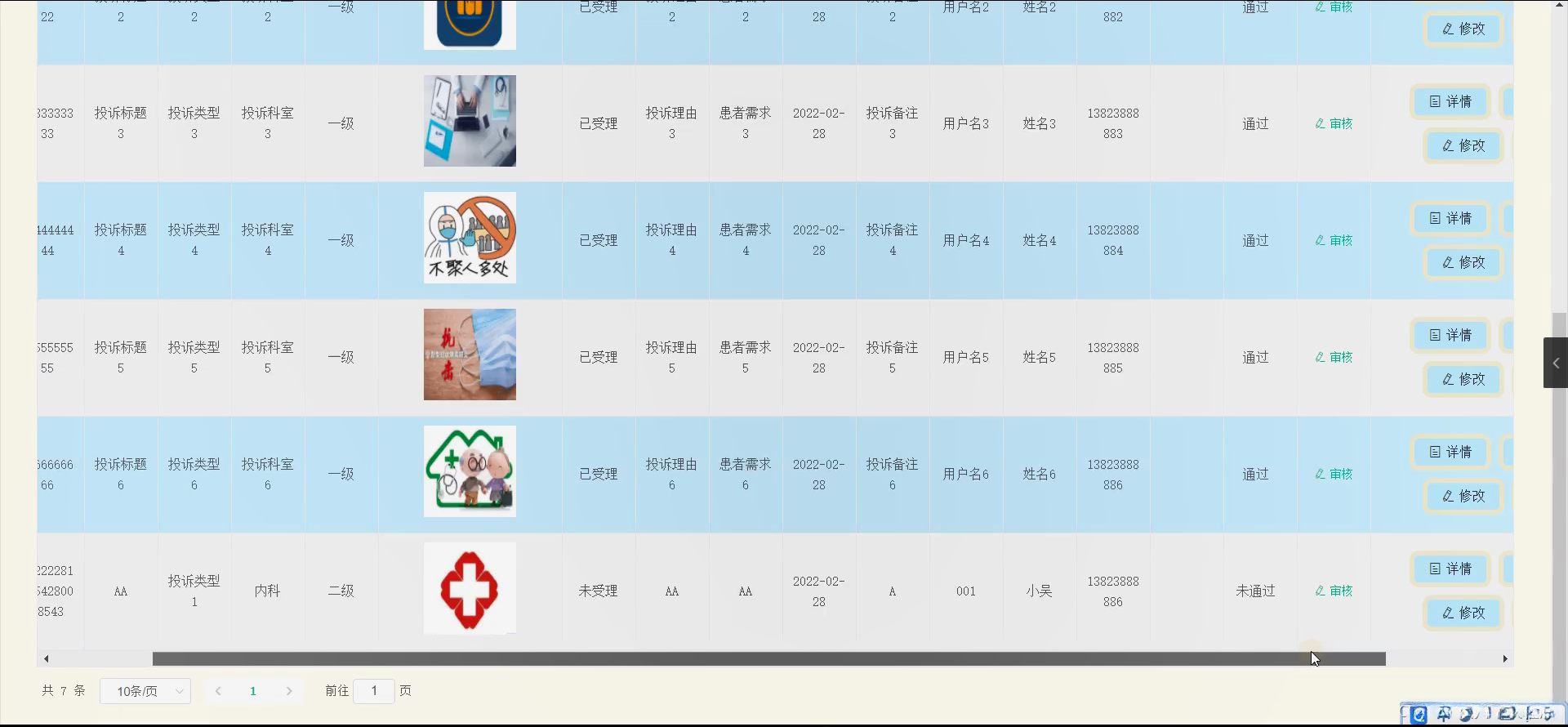Click 审核 for the 用户名4 row
Viewport: 1568px width, 727px height.
[x=1334, y=240]
